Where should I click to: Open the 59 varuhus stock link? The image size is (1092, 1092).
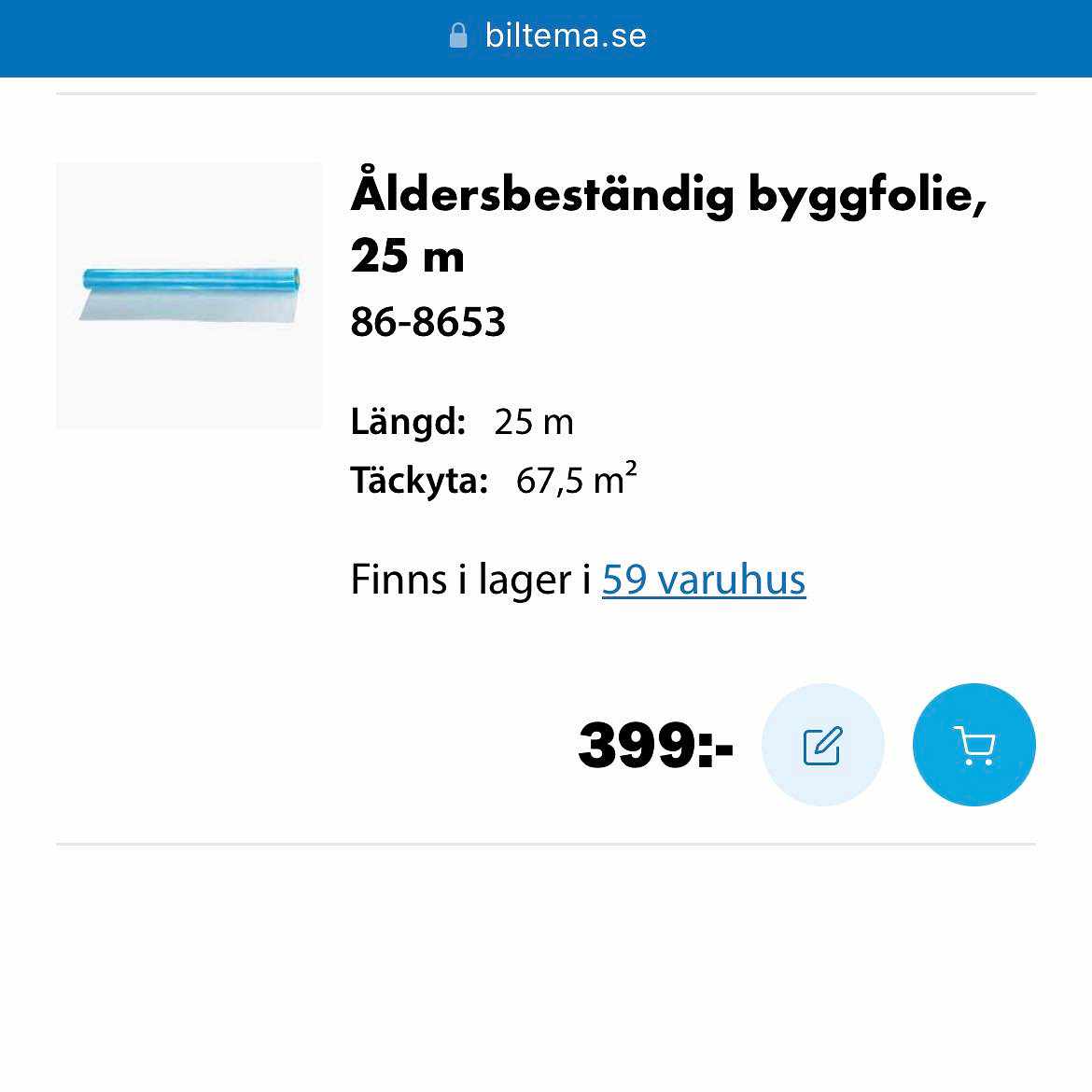(x=704, y=580)
